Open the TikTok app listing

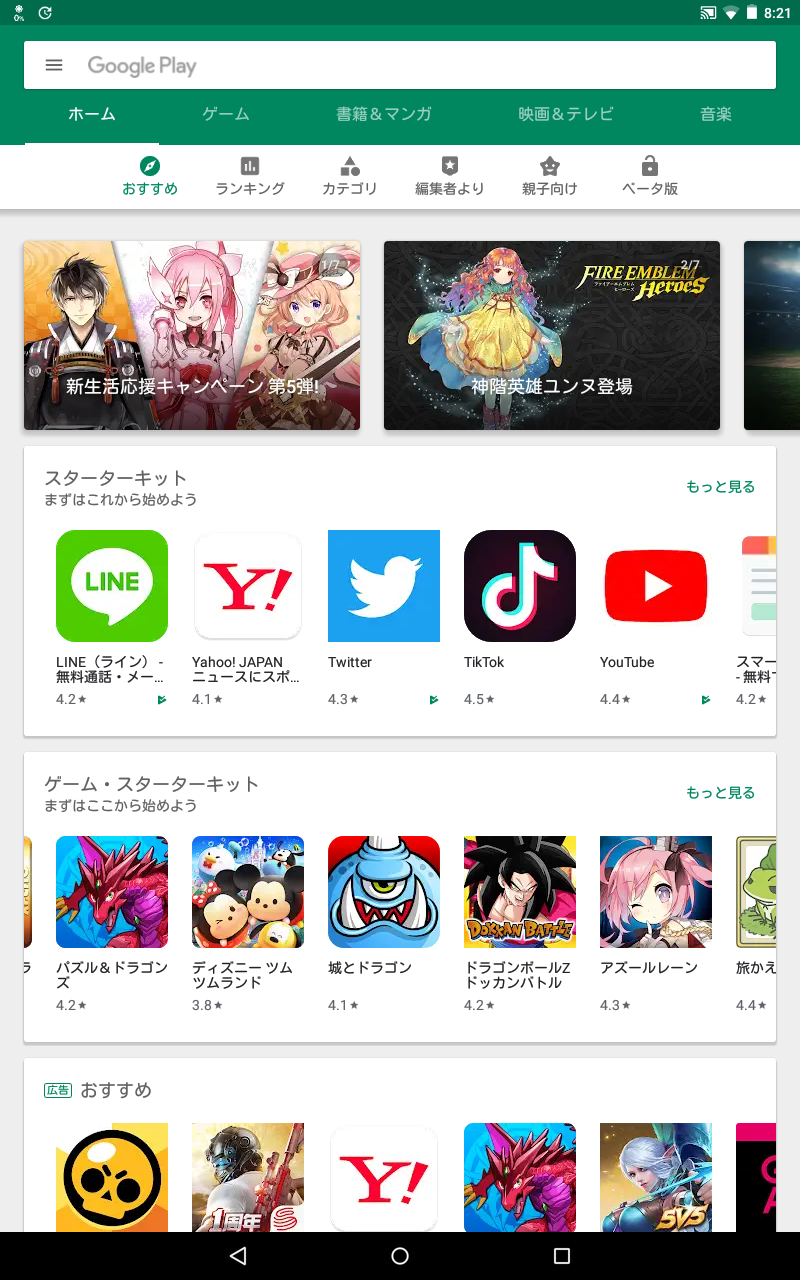pos(520,586)
